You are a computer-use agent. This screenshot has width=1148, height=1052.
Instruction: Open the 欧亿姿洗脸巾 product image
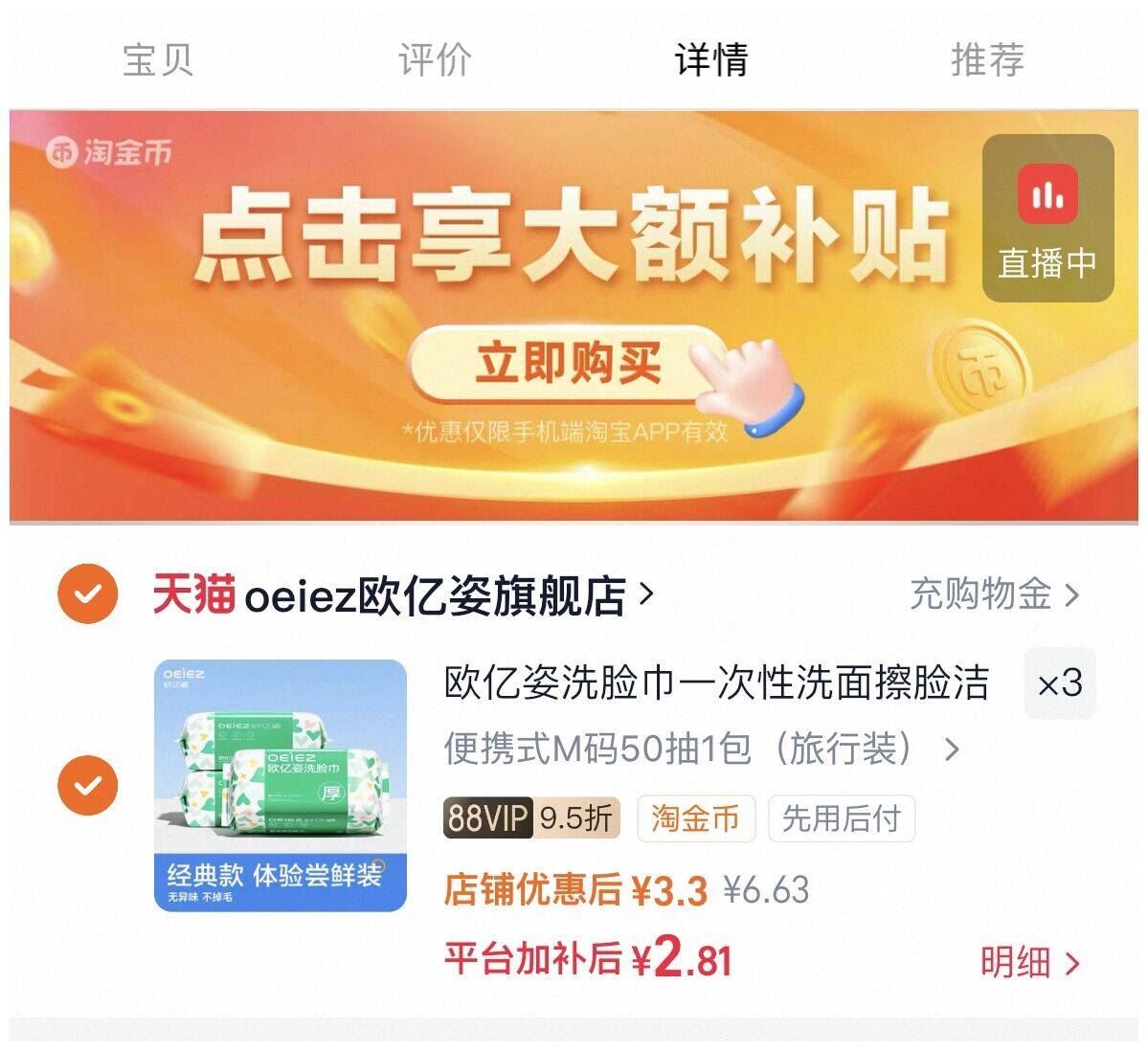point(281,786)
